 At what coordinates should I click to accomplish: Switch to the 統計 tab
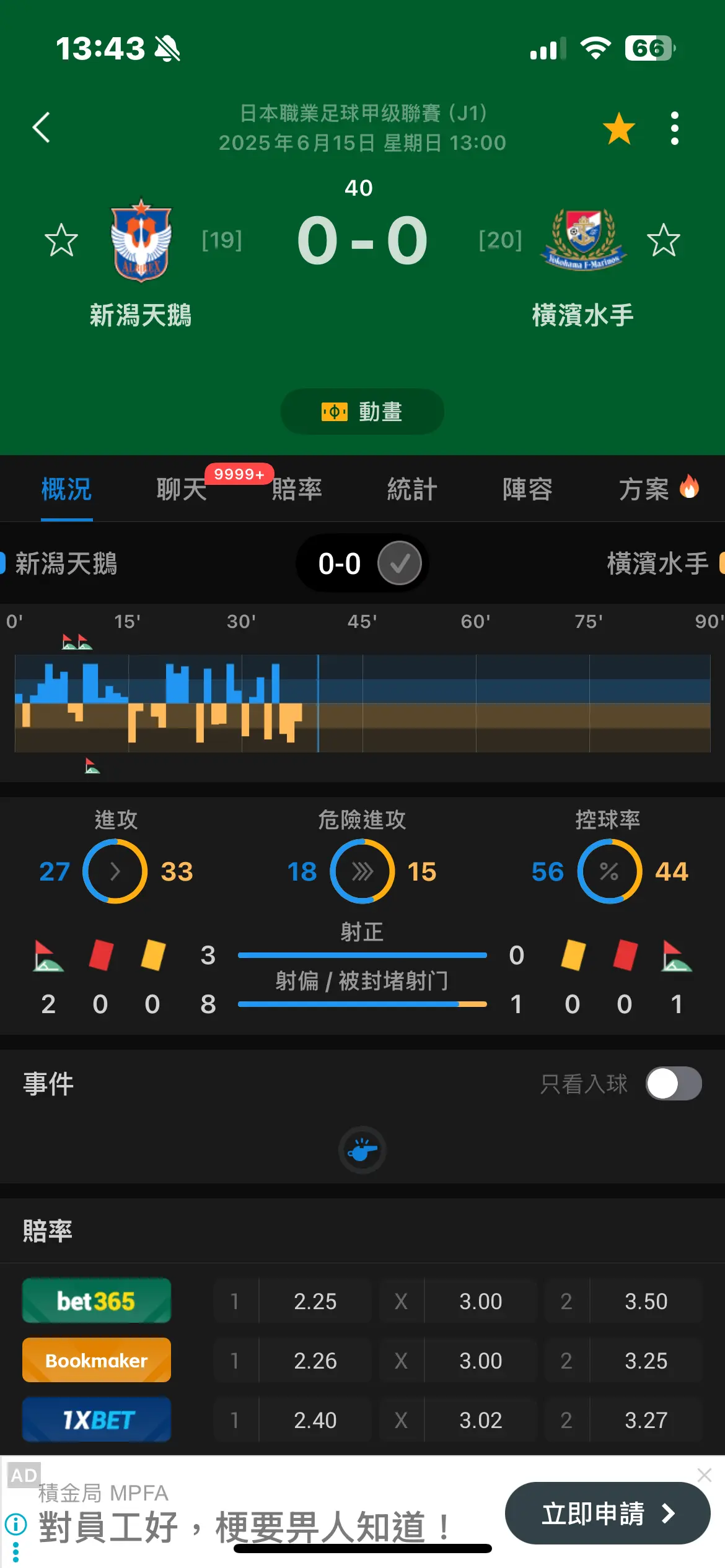point(412,489)
